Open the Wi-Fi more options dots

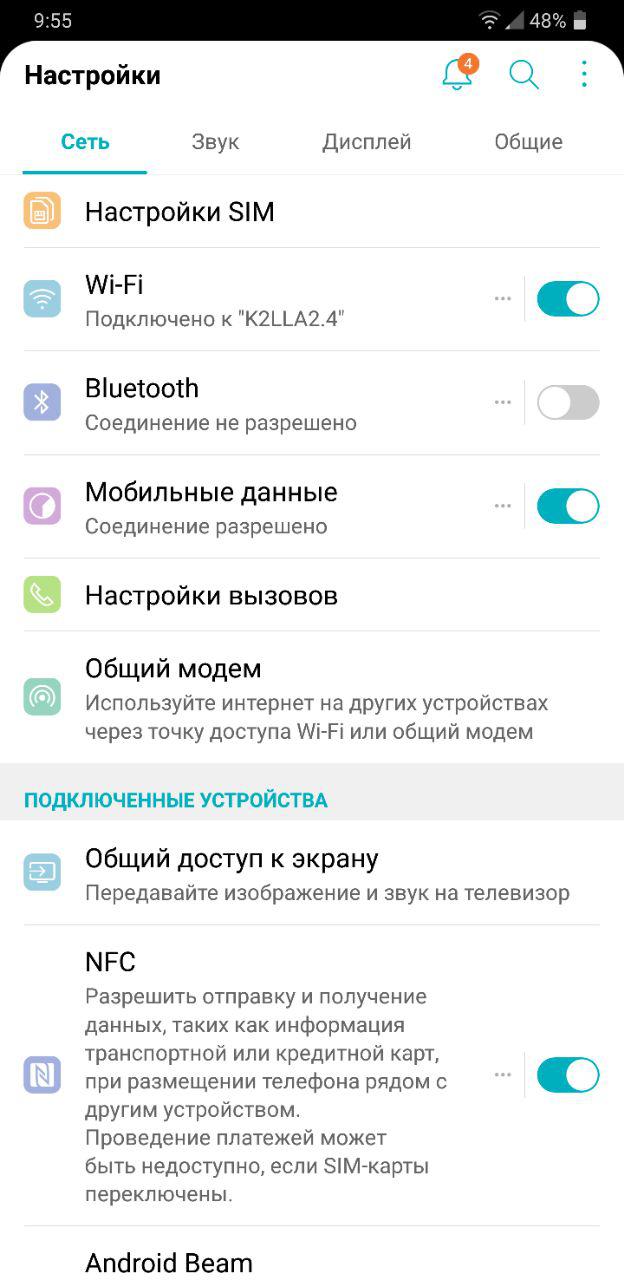click(x=502, y=299)
